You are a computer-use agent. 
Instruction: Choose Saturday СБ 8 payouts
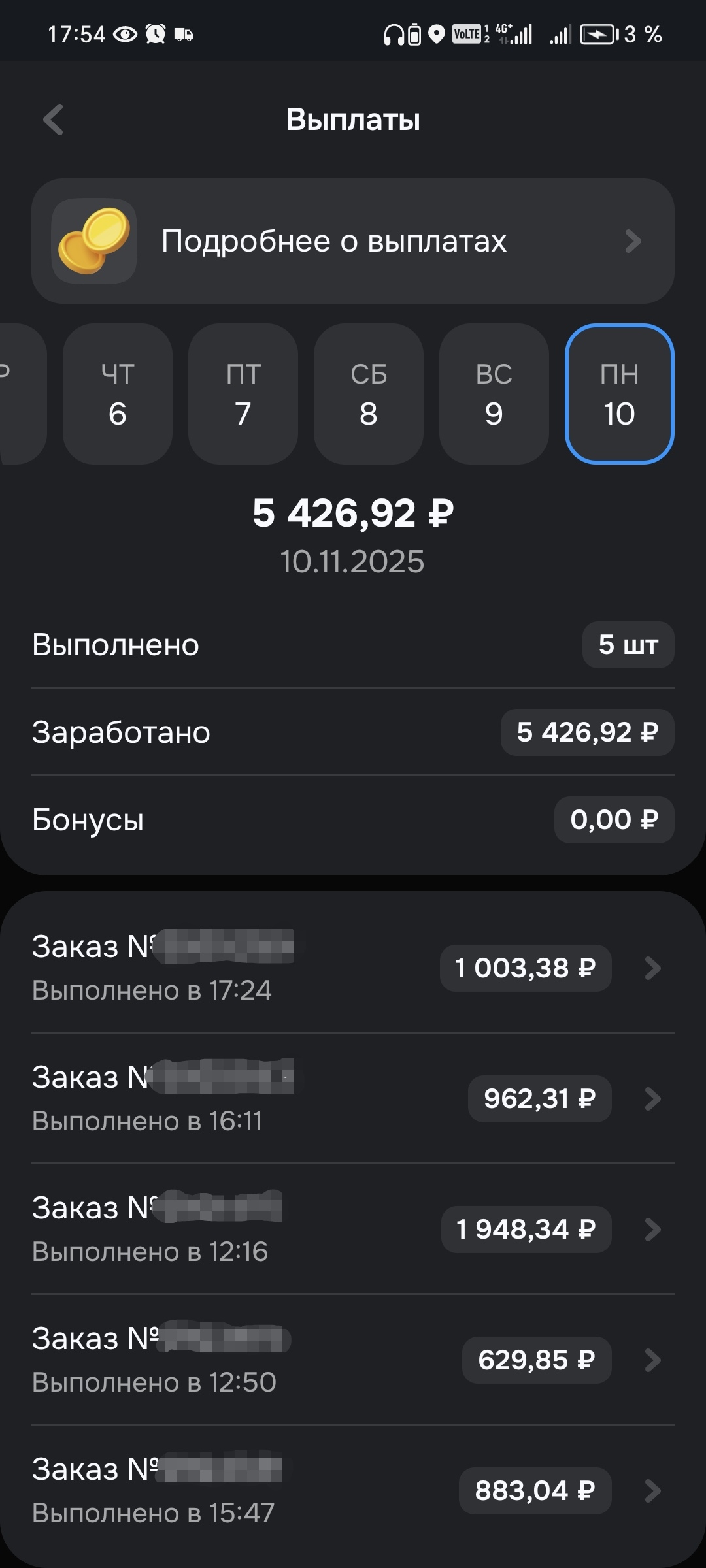(369, 395)
